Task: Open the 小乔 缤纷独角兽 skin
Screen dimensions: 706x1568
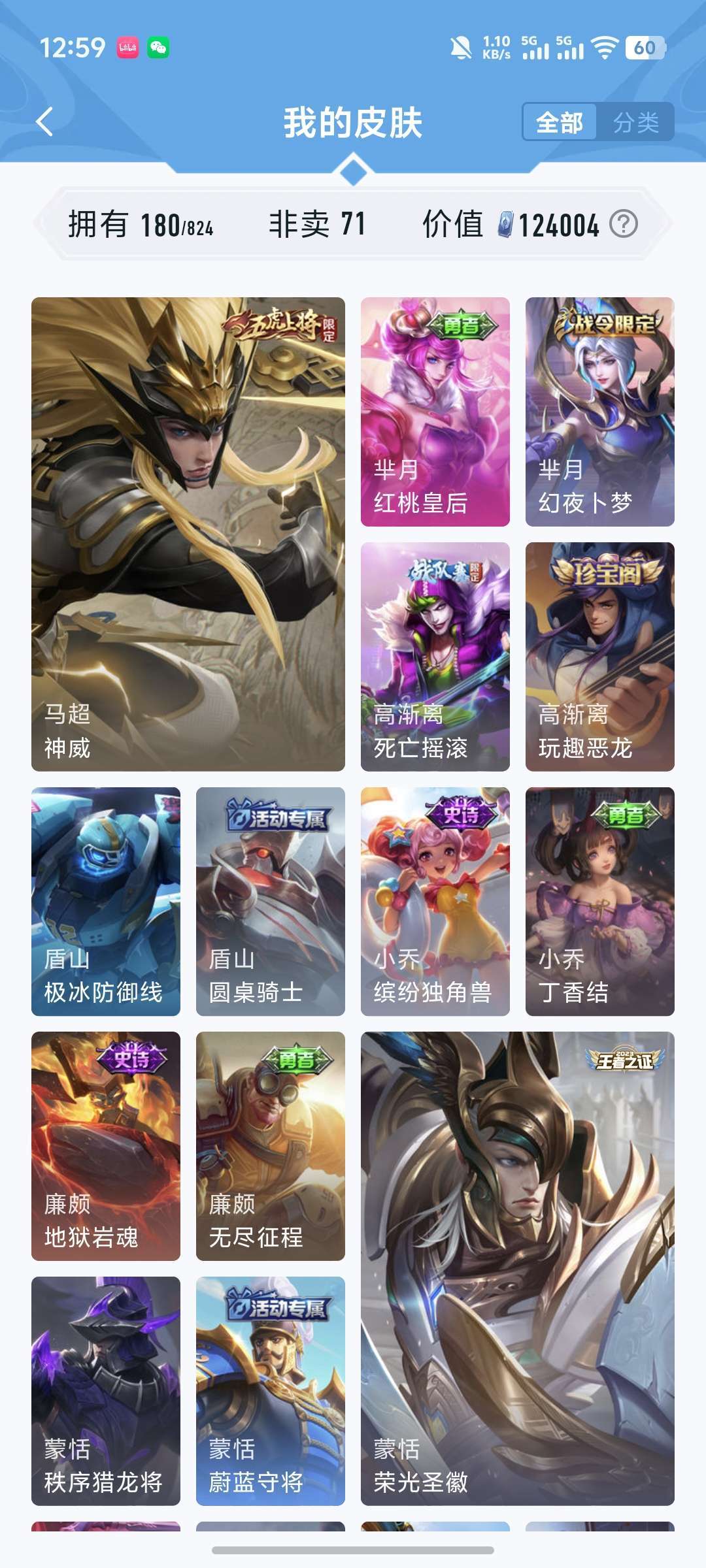Action: click(x=435, y=902)
